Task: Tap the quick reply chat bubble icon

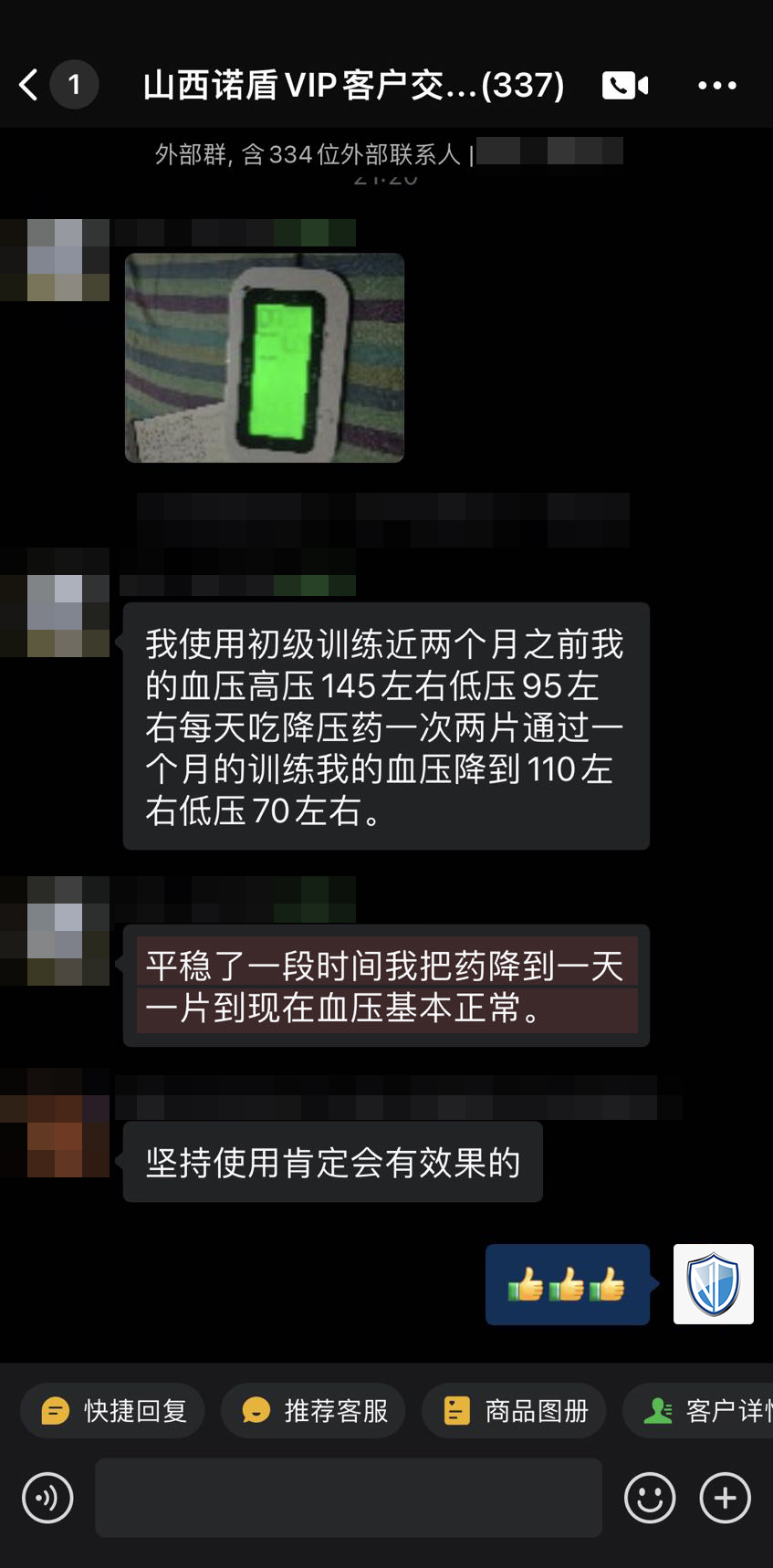Action: (x=57, y=1410)
